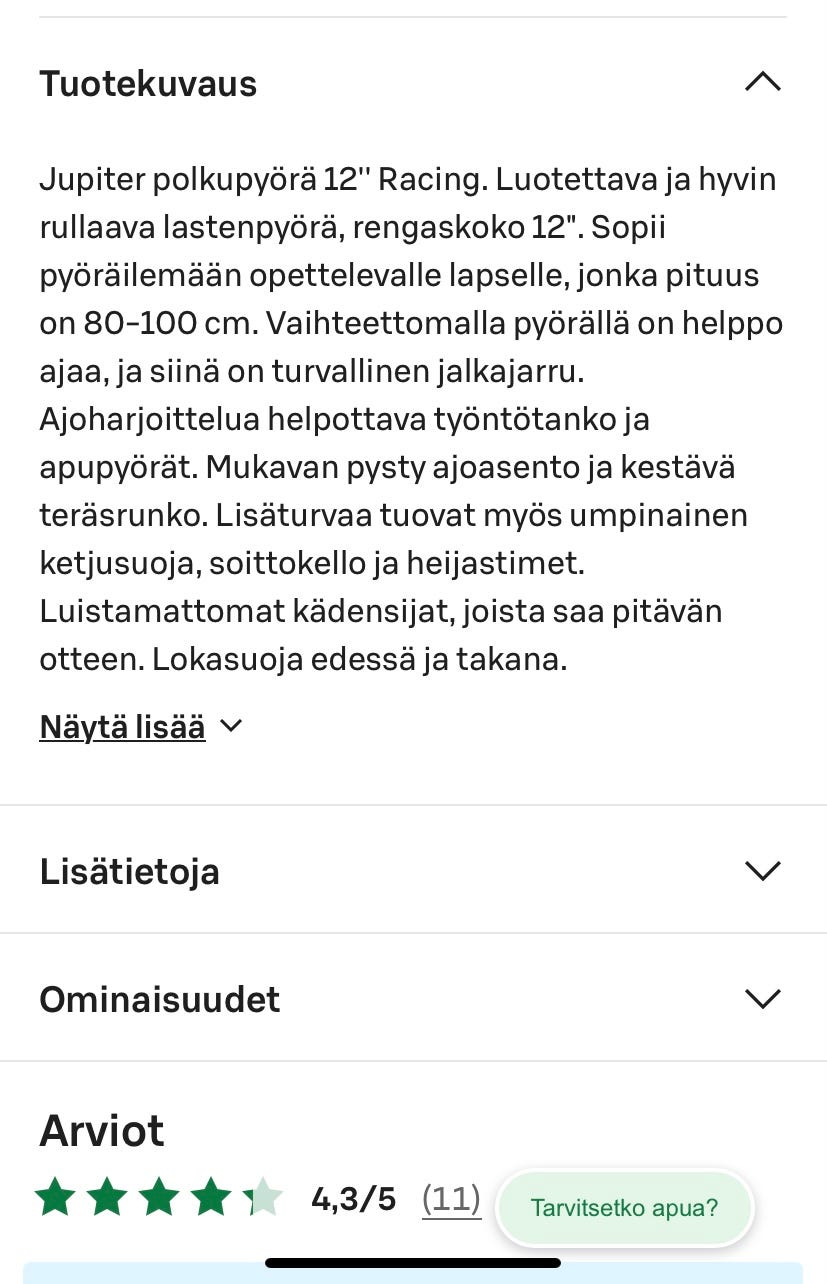This screenshot has width=827, height=1284.
Task: Click the Arviot section heading
Action: pyautogui.click(x=101, y=1131)
